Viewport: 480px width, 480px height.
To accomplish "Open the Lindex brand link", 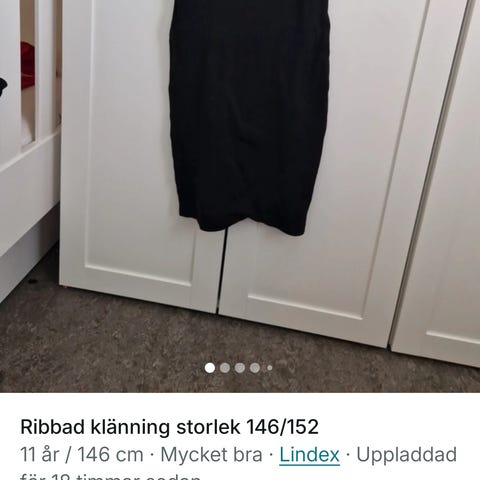I will [309, 455].
